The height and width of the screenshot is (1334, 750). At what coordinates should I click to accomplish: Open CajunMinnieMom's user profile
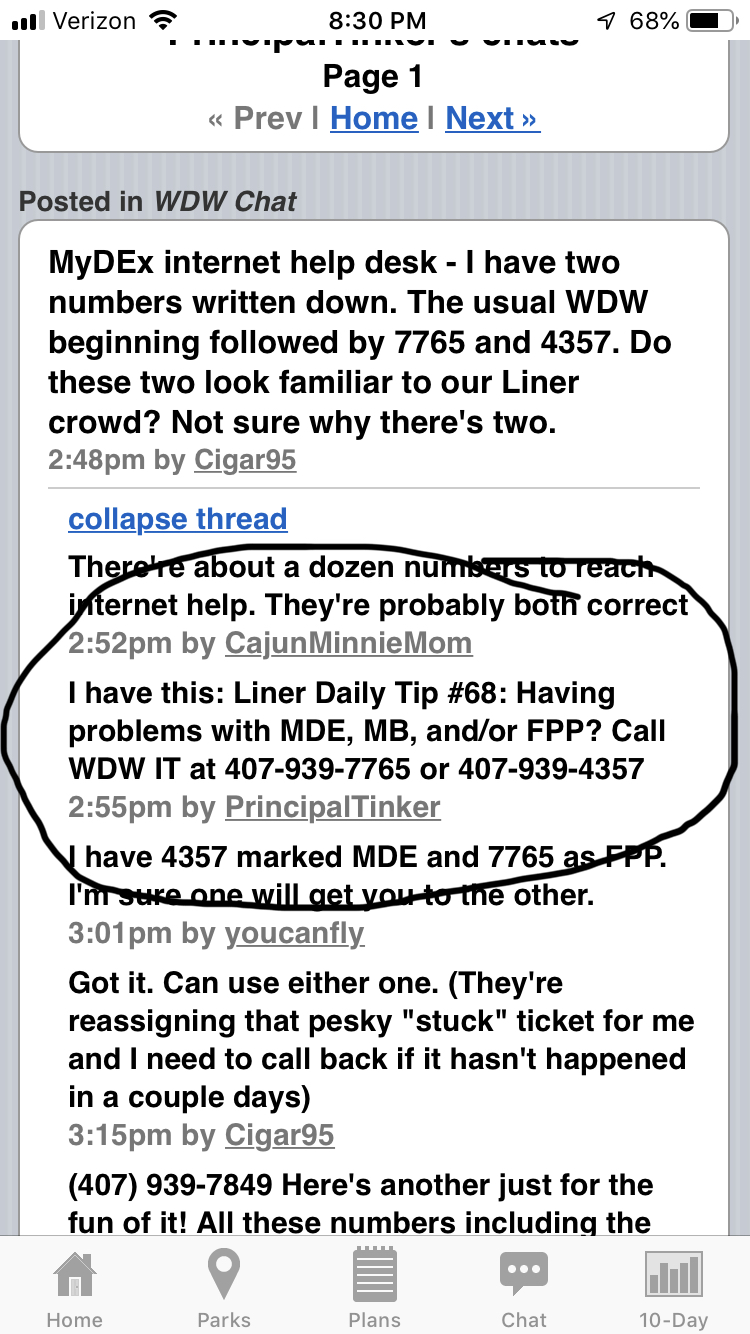[x=348, y=643]
